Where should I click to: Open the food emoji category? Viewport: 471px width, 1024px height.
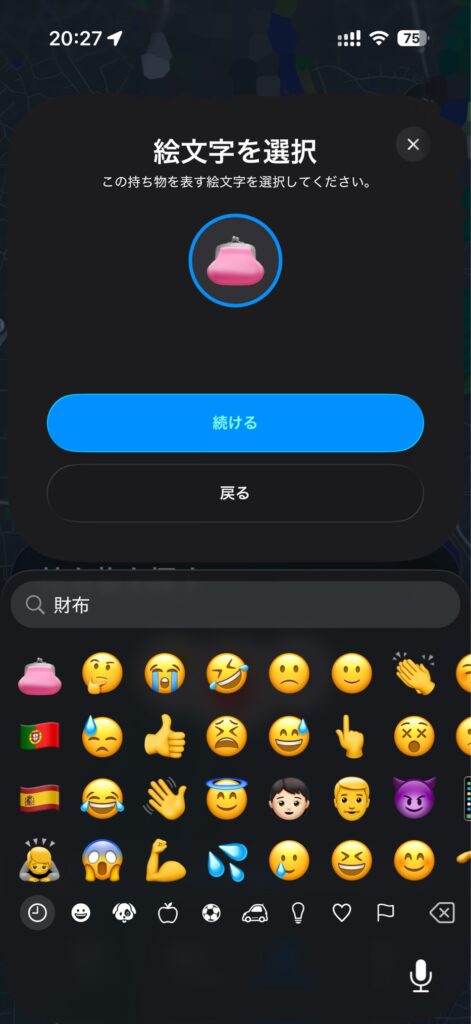[x=168, y=913]
